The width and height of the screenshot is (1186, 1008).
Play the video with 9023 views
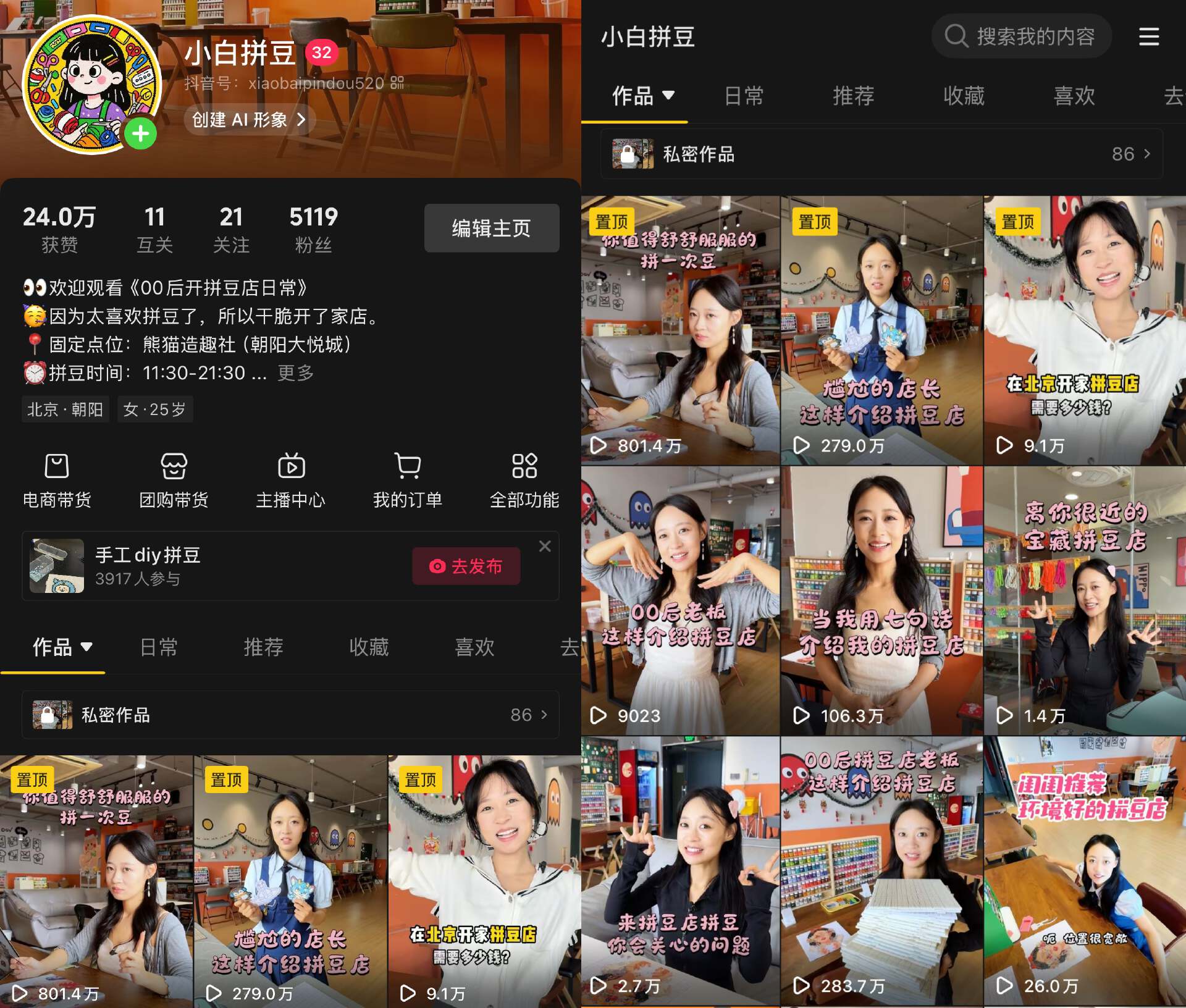(680, 600)
